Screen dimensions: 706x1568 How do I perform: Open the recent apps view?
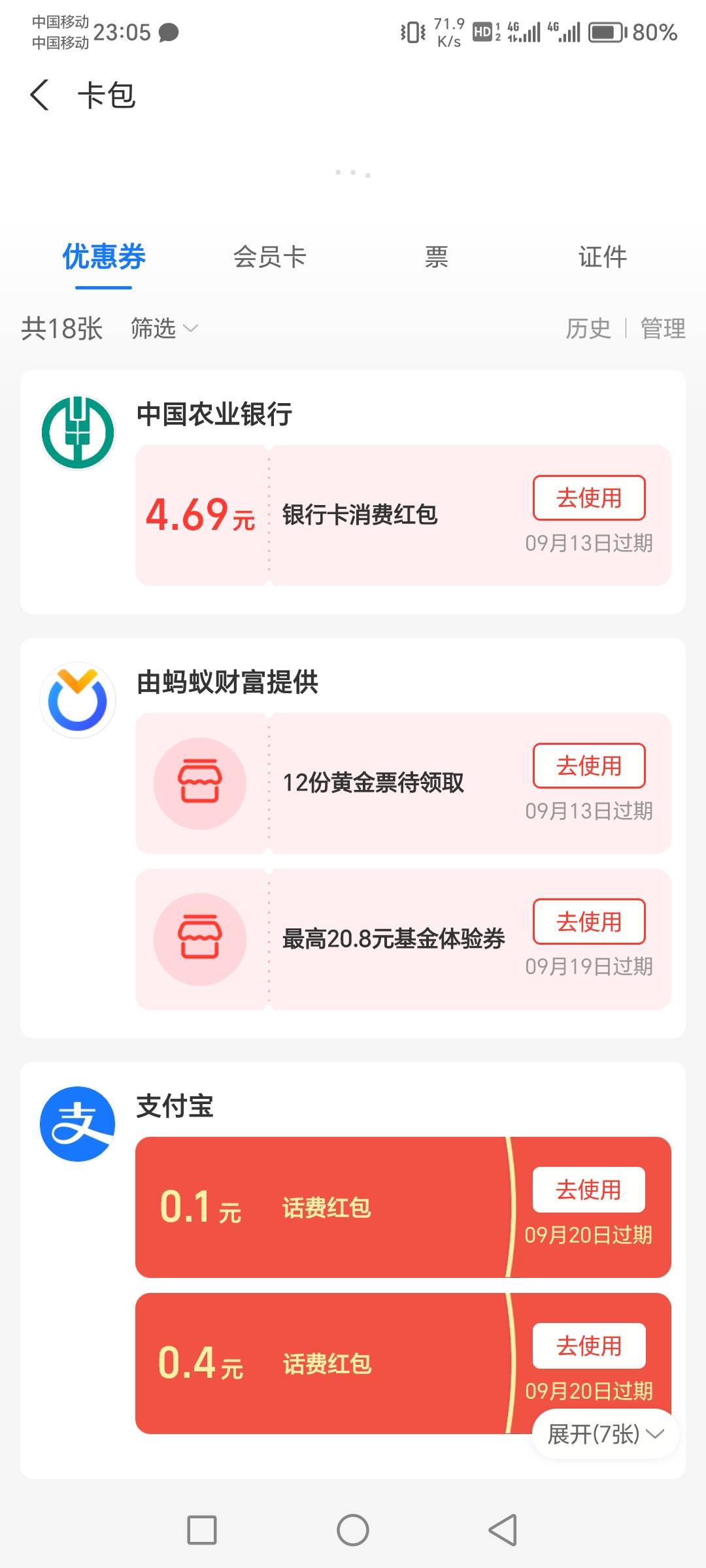[x=202, y=1530]
